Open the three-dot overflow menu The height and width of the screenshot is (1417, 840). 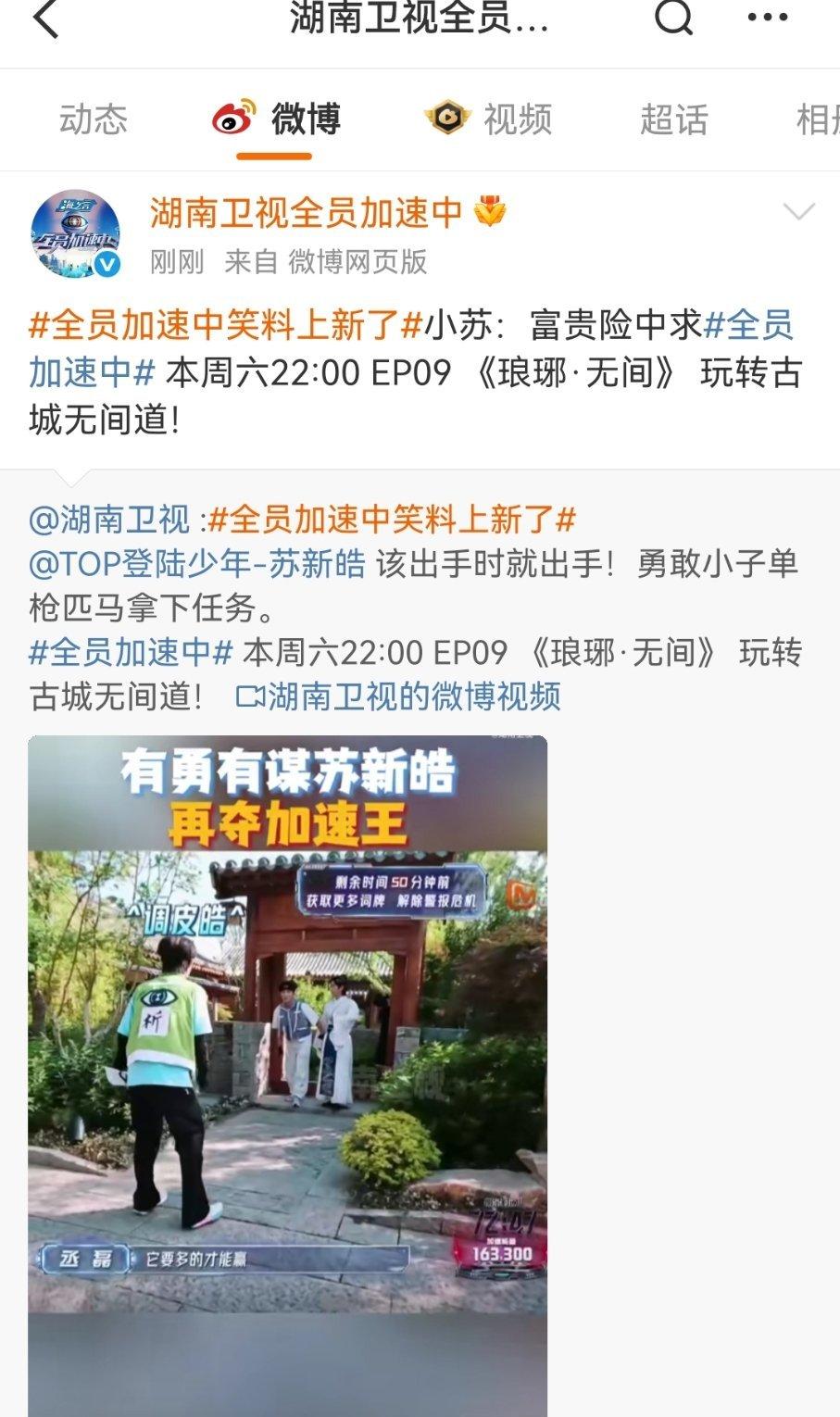768,18
